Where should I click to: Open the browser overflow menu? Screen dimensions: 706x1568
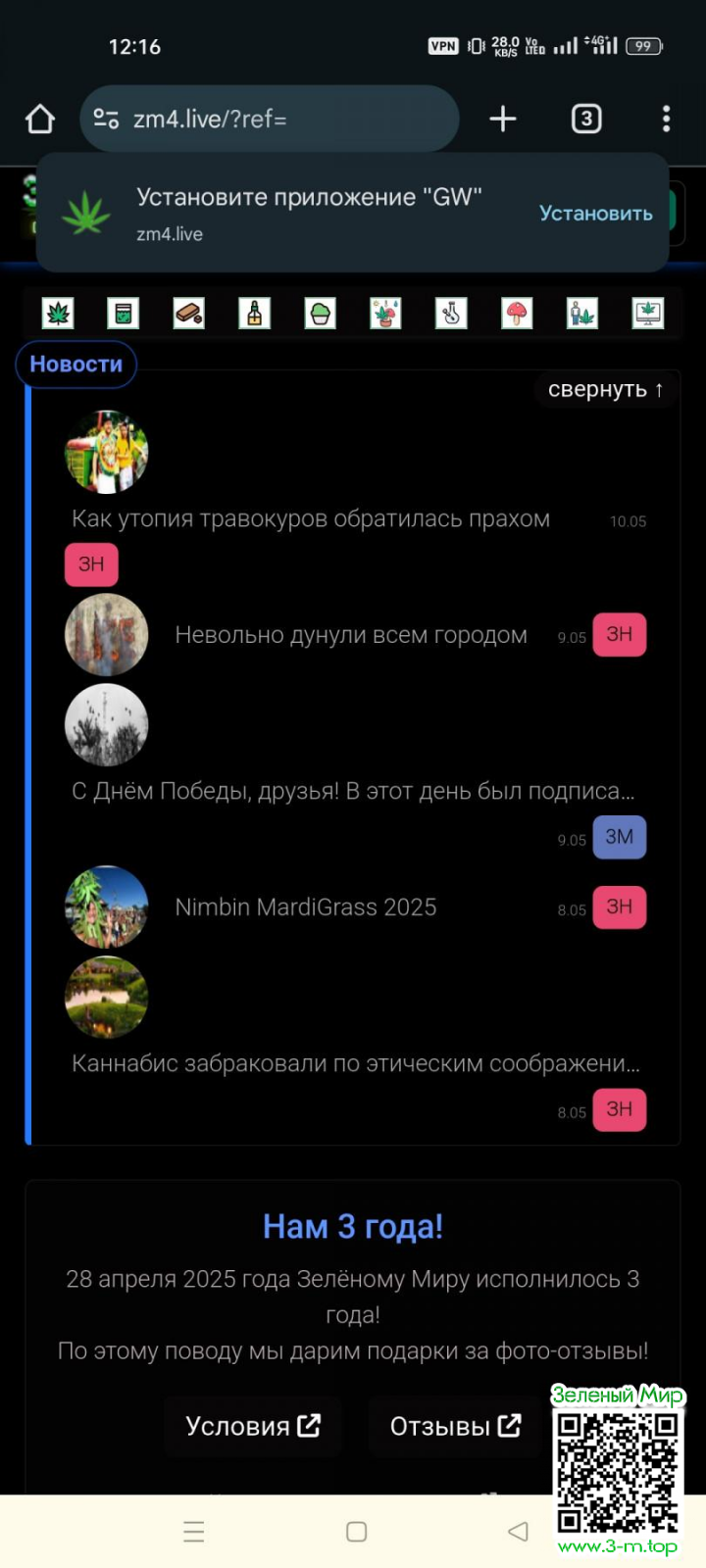pos(666,119)
